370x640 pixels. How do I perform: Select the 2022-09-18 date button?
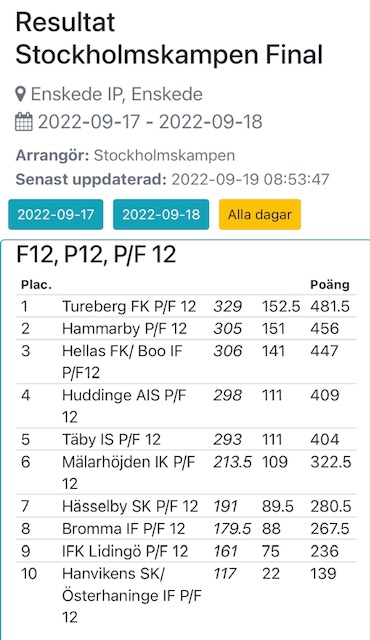coord(161,214)
